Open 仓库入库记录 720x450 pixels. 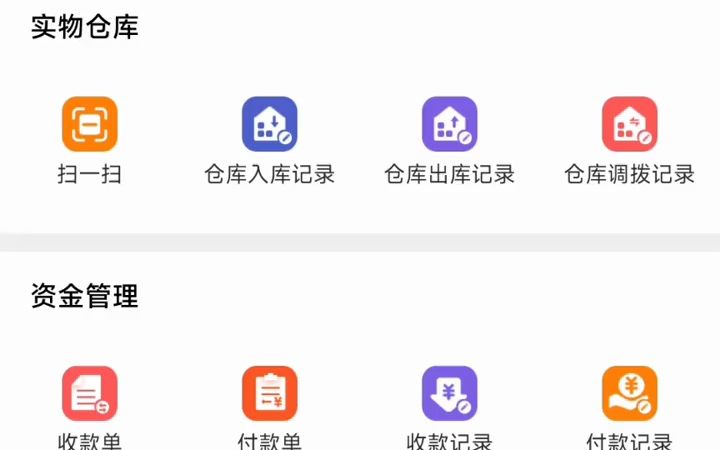pyautogui.click(x=270, y=125)
